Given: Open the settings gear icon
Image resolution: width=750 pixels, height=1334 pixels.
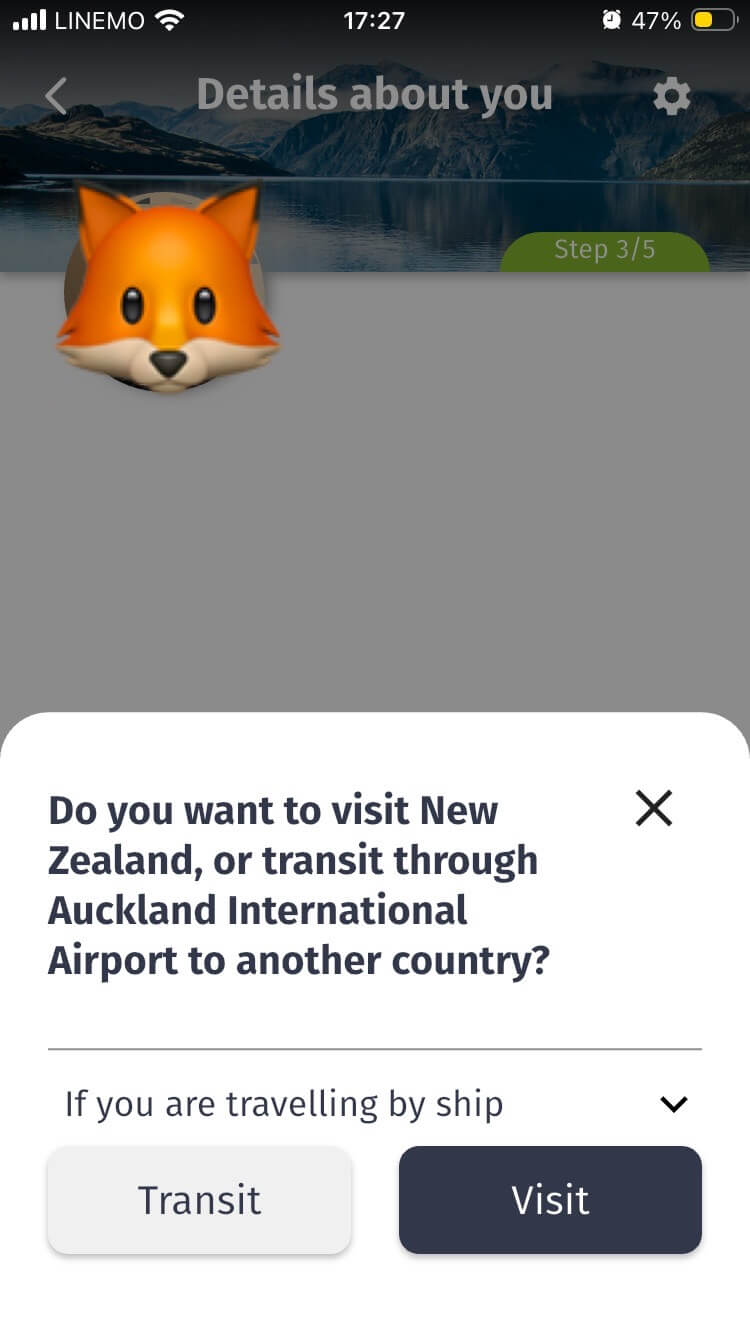Looking at the screenshot, I should [672, 96].
